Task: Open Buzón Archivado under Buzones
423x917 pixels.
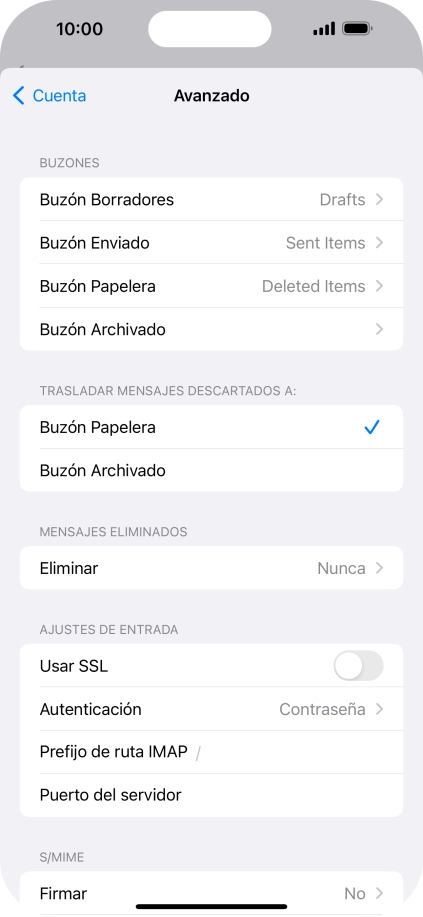Action: pos(211,329)
